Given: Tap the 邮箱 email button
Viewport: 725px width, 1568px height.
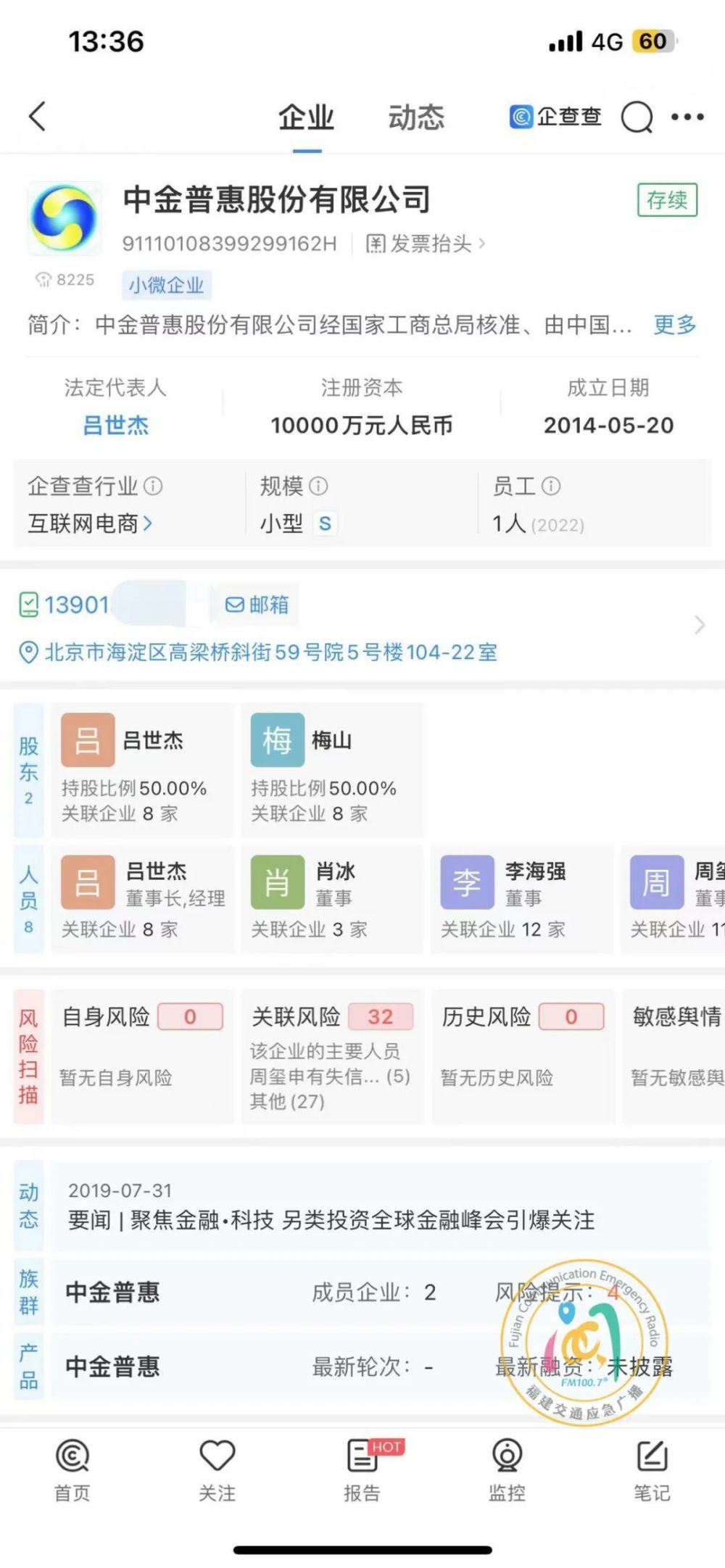Looking at the screenshot, I should pyautogui.click(x=257, y=605).
